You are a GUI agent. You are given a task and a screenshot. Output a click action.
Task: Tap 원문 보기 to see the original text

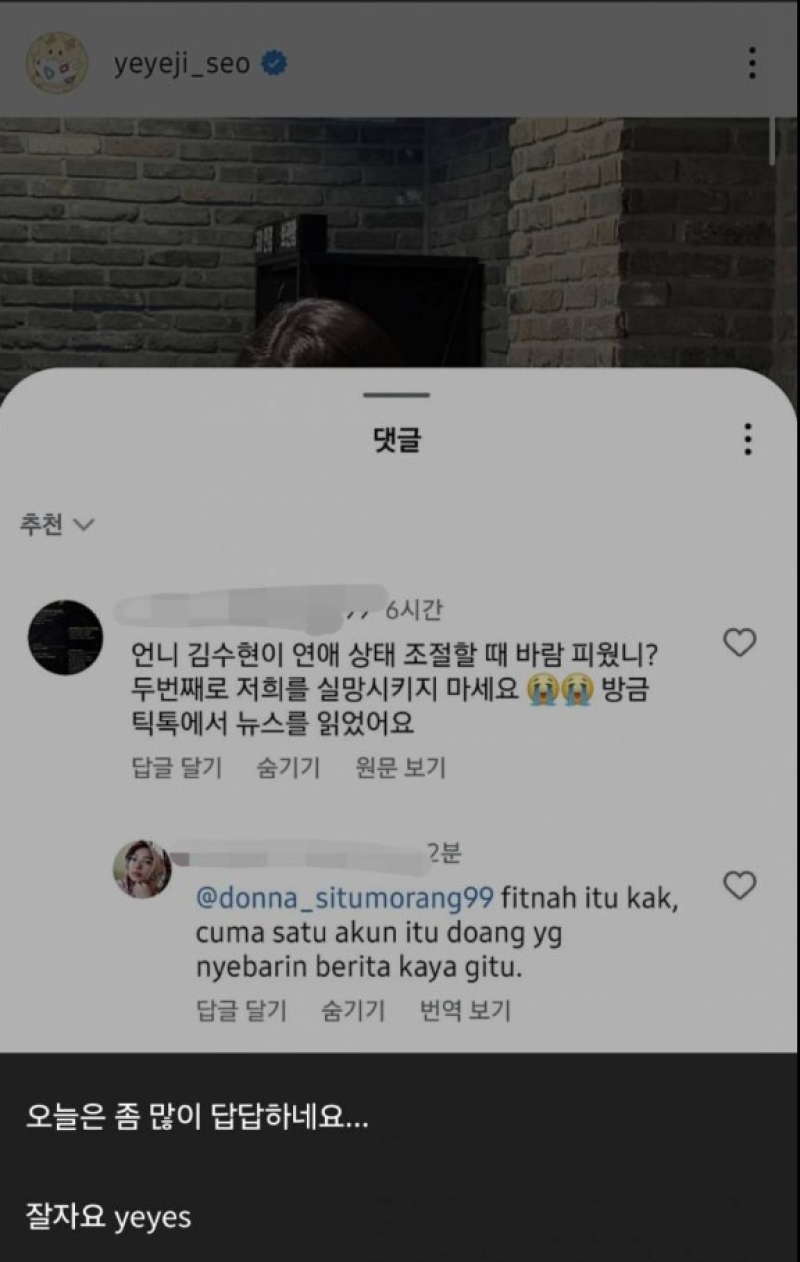click(400, 768)
